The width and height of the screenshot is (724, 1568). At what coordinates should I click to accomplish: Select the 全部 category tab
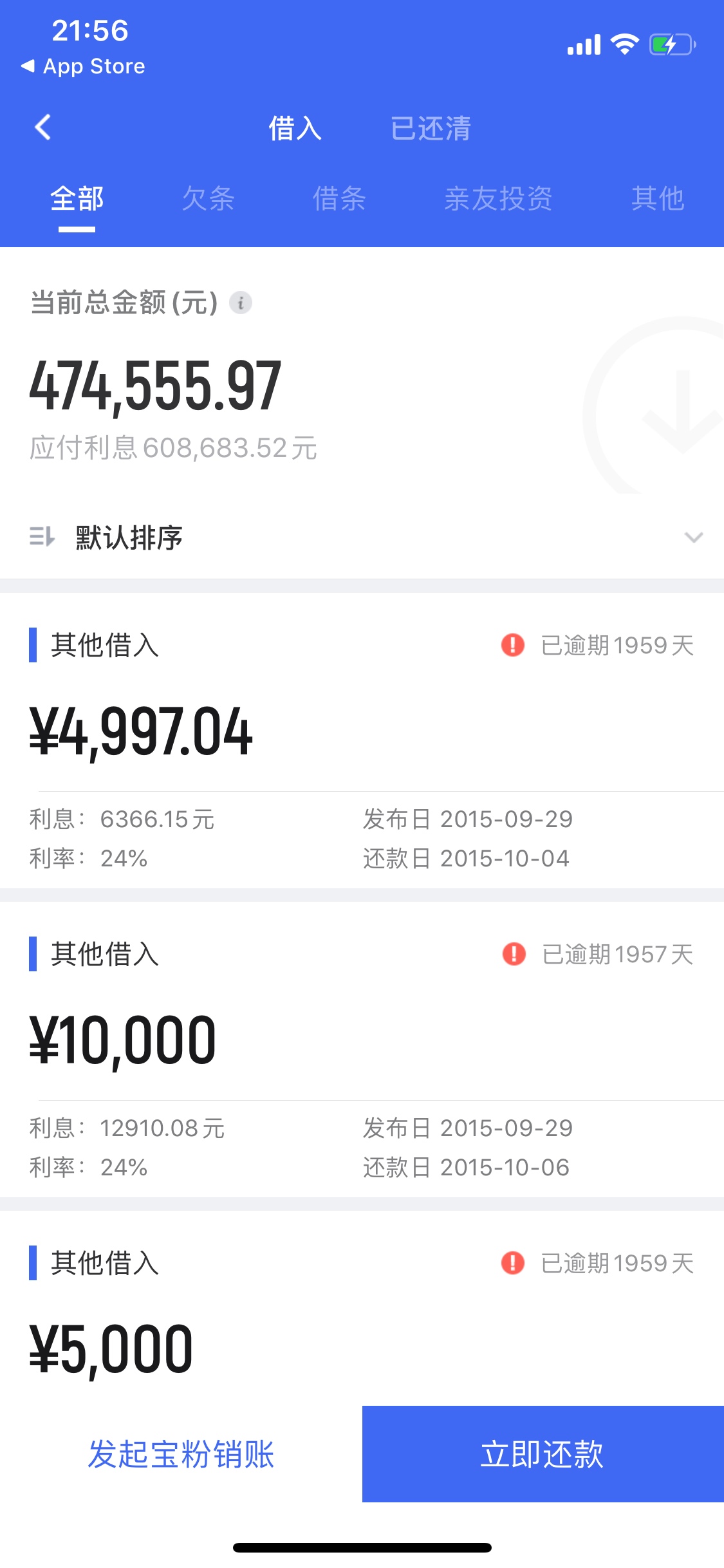click(77, 198)
